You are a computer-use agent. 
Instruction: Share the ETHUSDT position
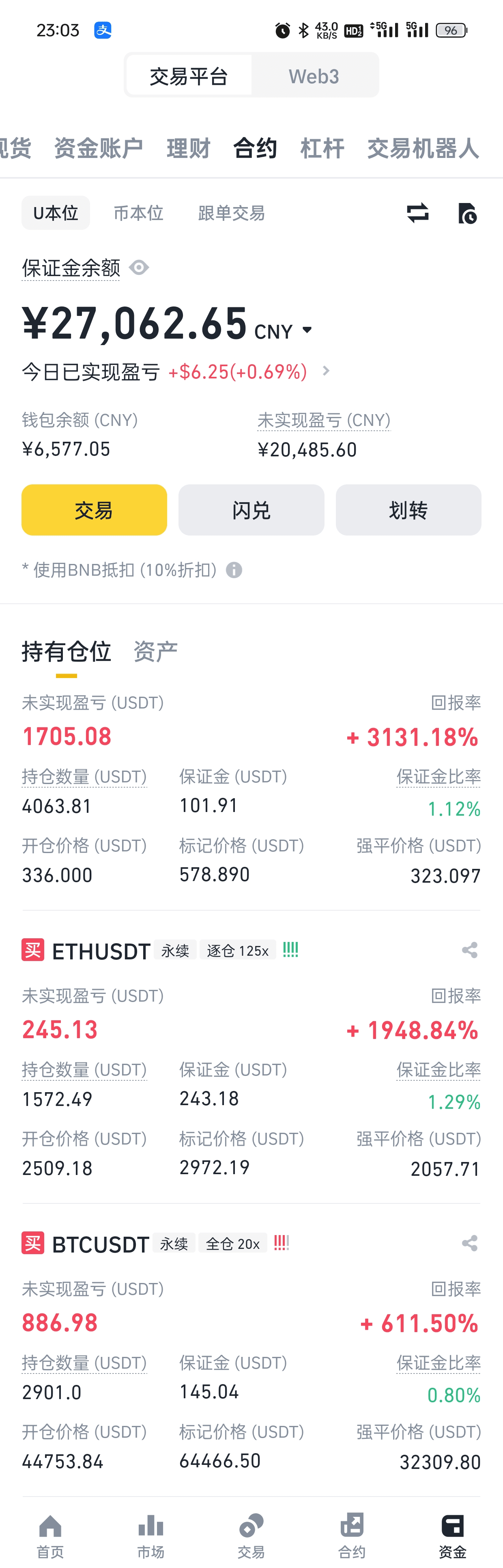pyautogui.click(x=469, y=950)
